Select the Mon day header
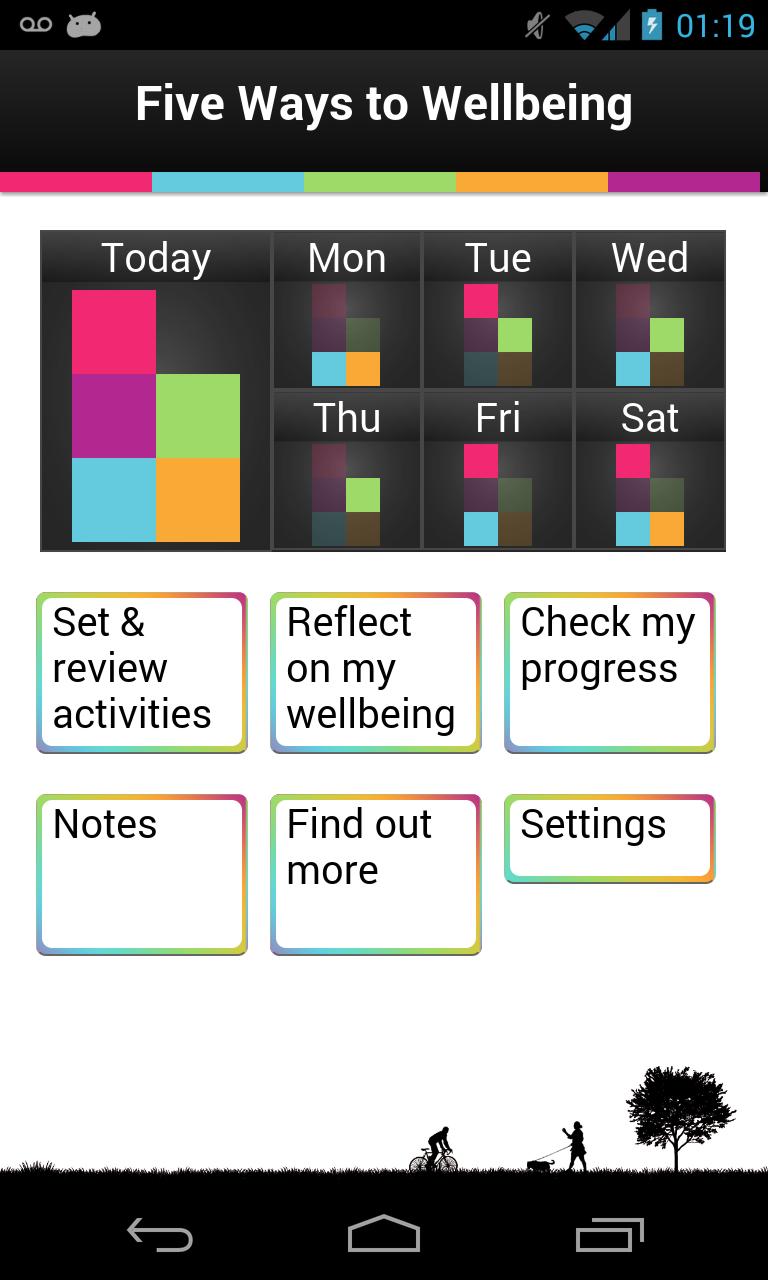This screenshot has width=768, height=1280. pyautogui.click(x=346, y=257)
